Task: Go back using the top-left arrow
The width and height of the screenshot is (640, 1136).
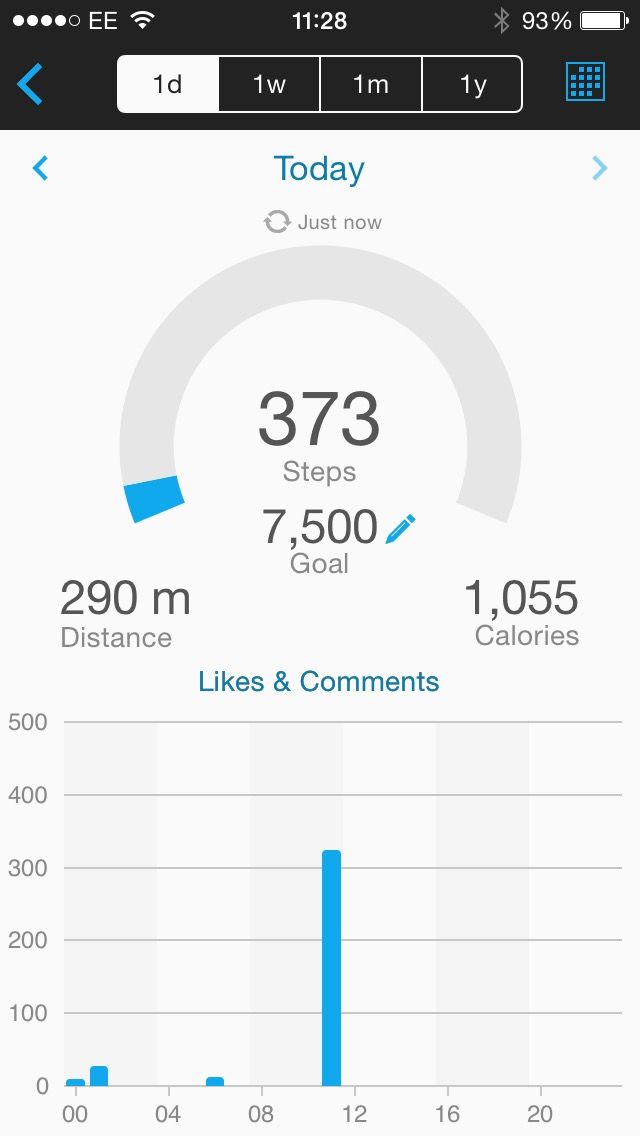Action: (30, 84)
